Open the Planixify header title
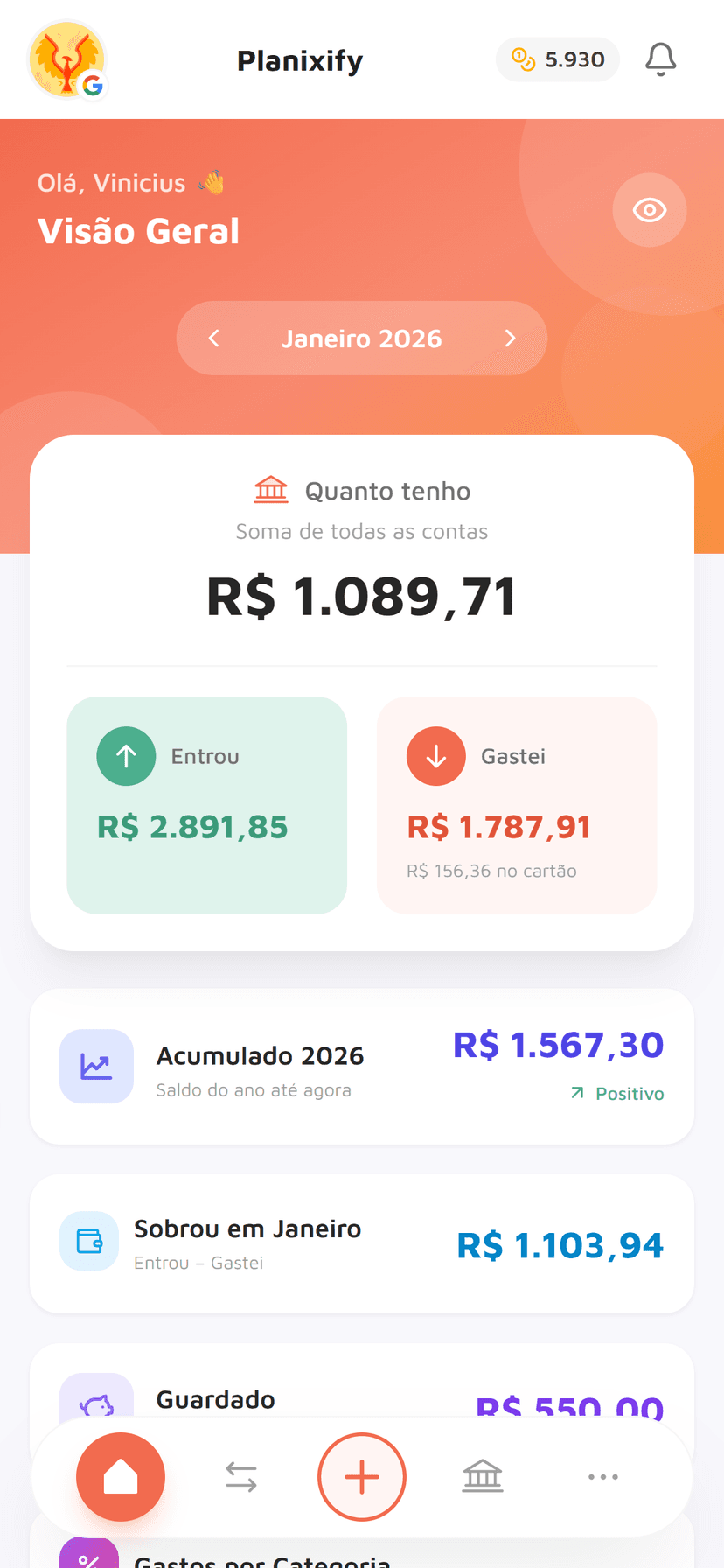724x1568 pixels. click(x=299, y=59)
